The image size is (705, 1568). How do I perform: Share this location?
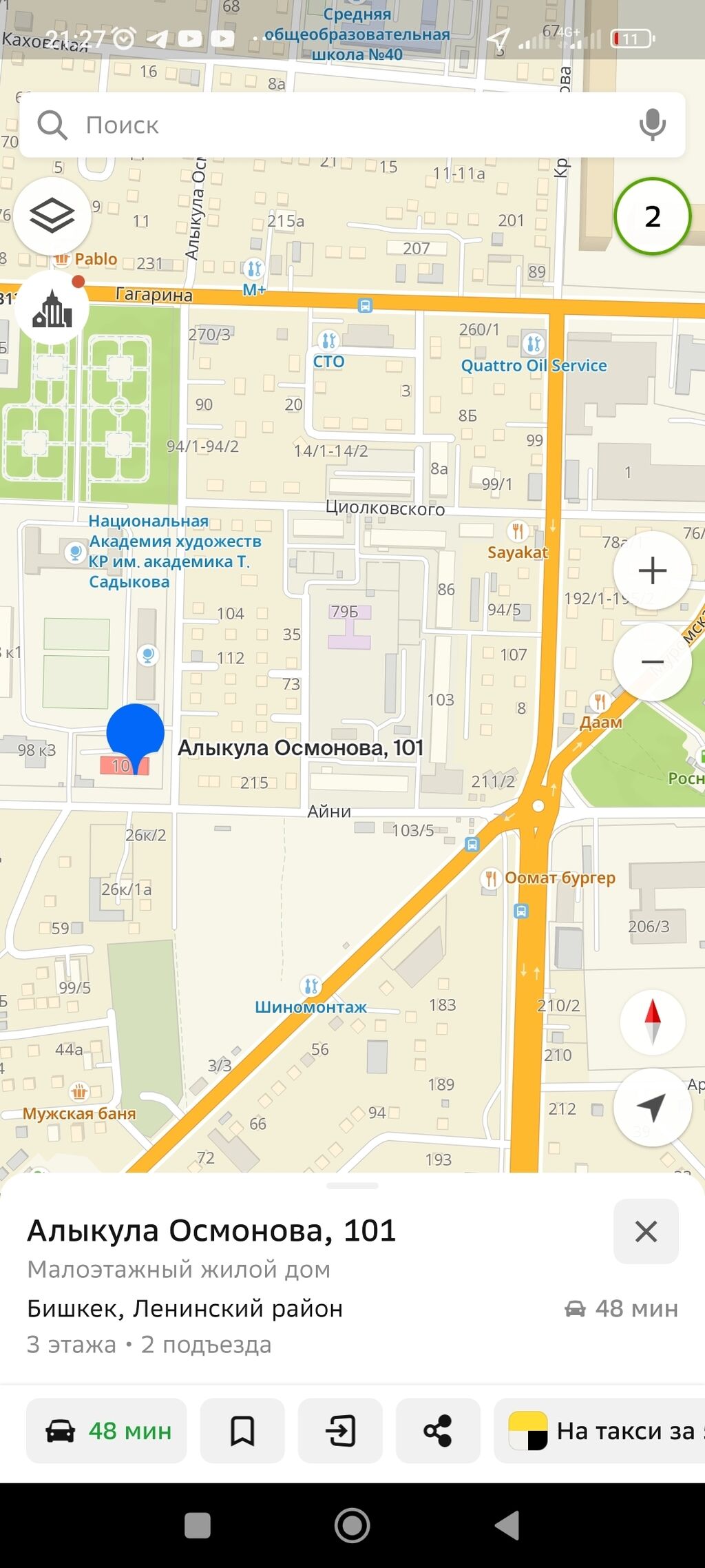click(438, 1431)
